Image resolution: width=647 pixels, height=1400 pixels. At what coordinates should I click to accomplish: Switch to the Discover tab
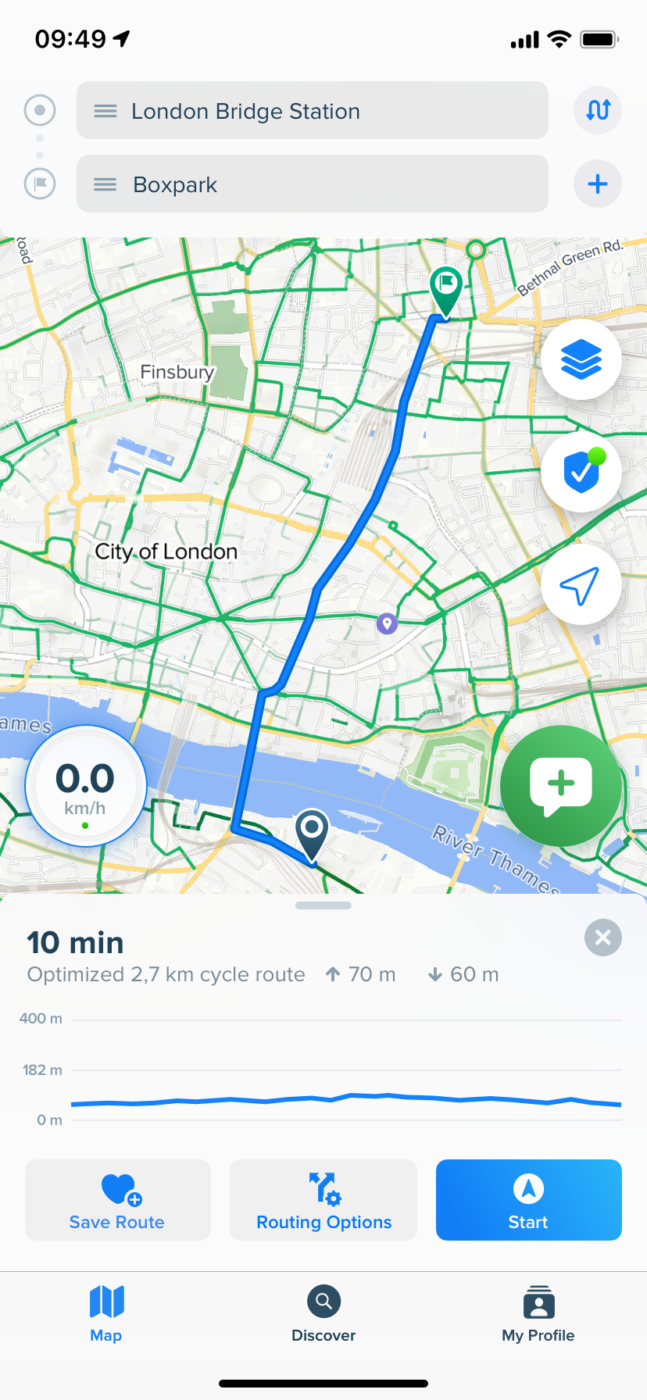pos(323,1314)
